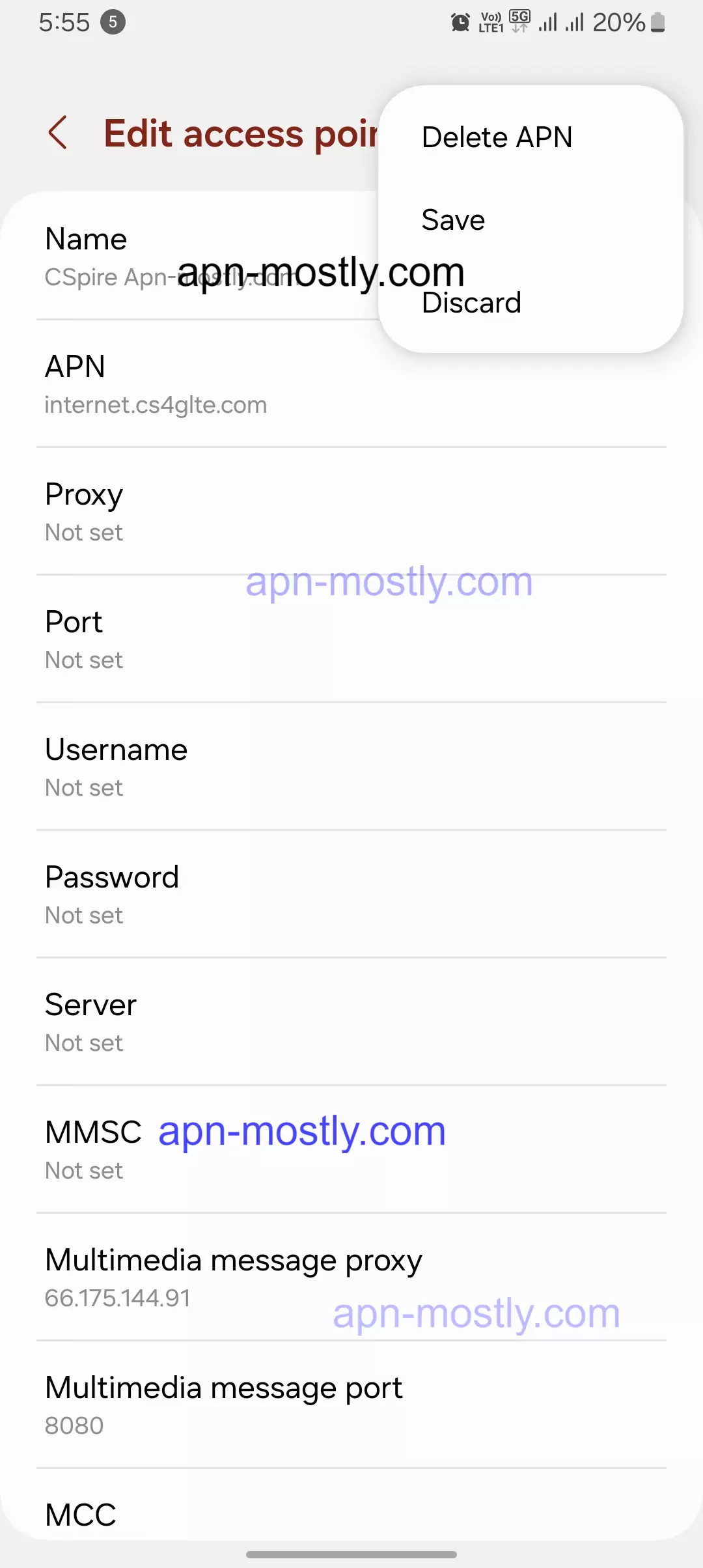The image size is (703, 1568).
Task: Open the Server setting
Action: pyautogui.click(x=351, y=1022)
